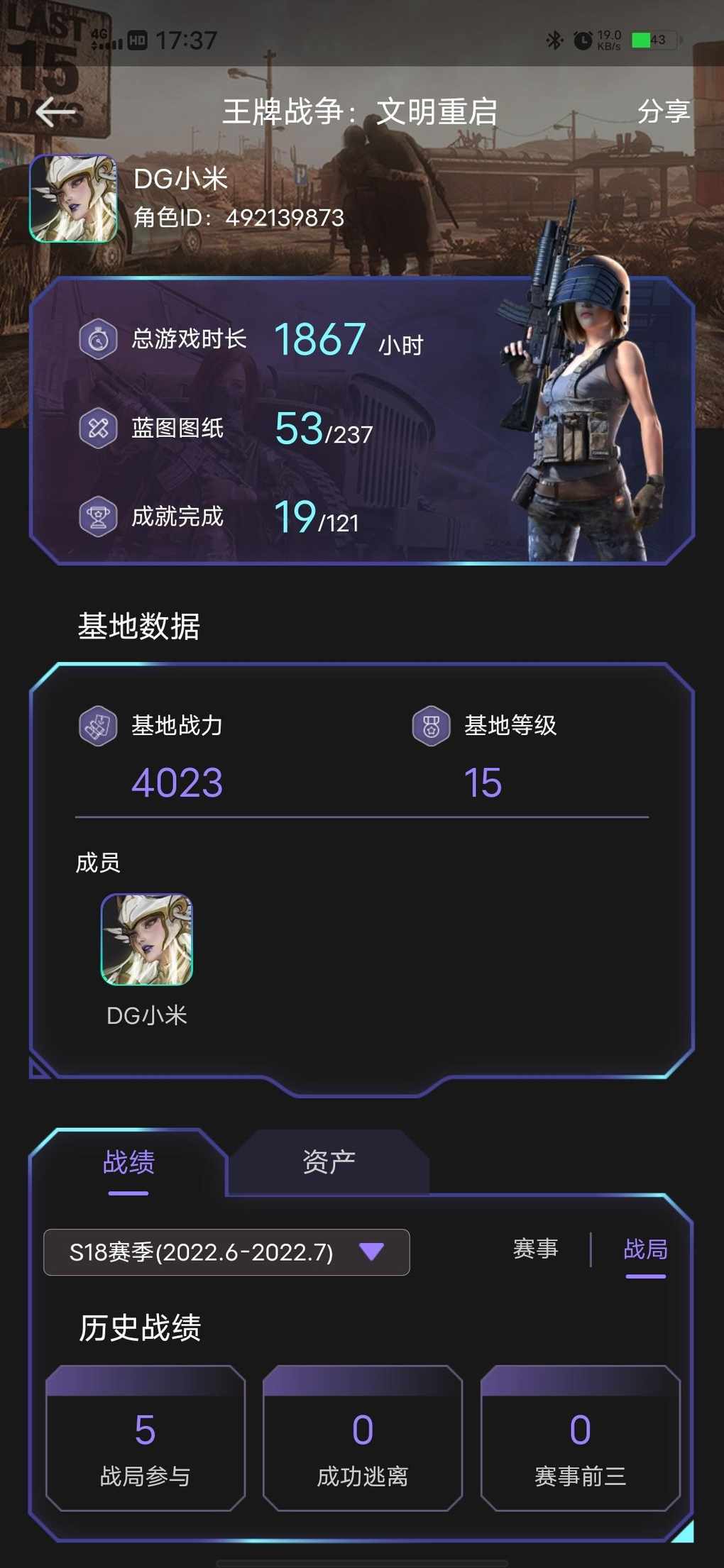Viewport: 724px width, 1568px height.
Task: Switch to the 战绩 tab
Action: 128,1162
